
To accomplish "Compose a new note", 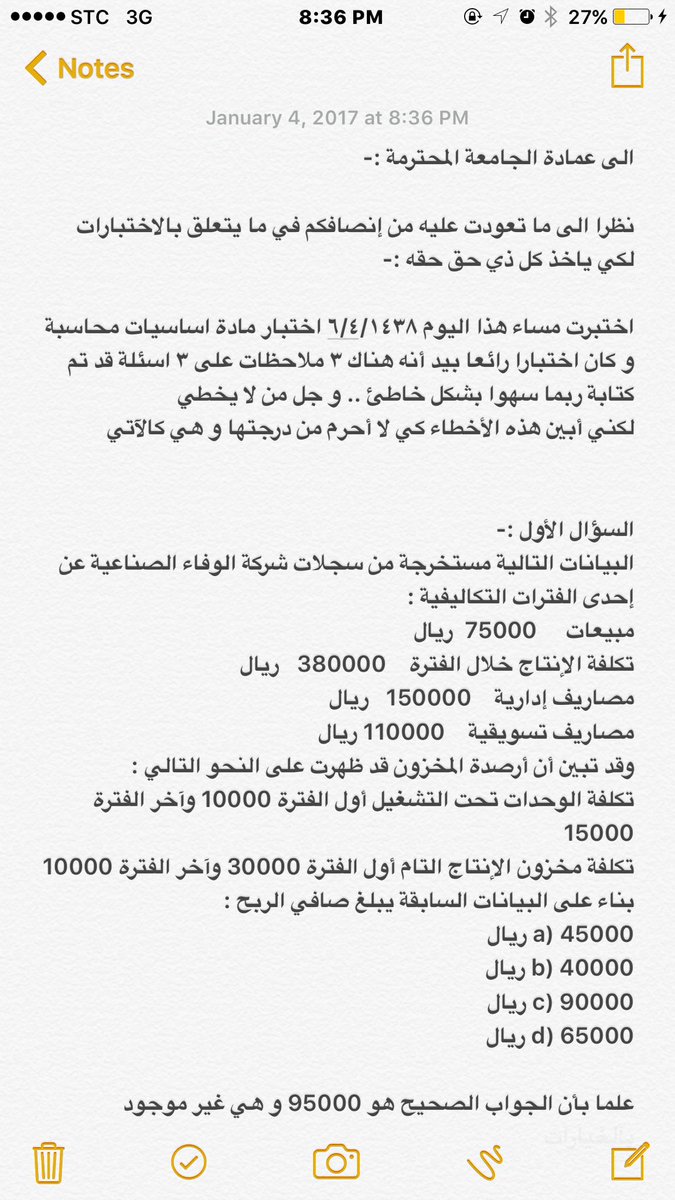I will coord(627,1162).
